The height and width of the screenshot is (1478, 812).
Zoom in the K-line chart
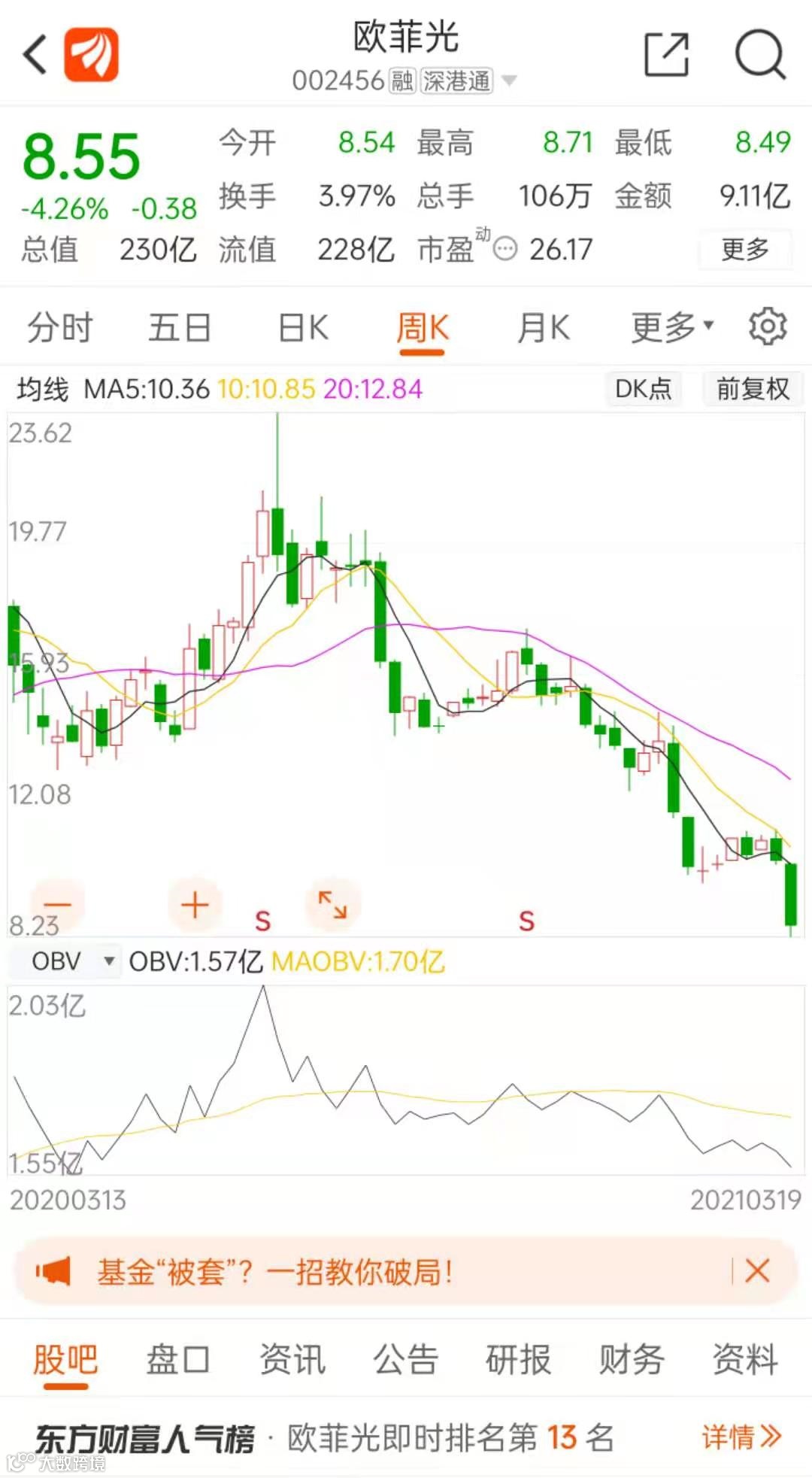pyautogui.click(x=195, y=904)
